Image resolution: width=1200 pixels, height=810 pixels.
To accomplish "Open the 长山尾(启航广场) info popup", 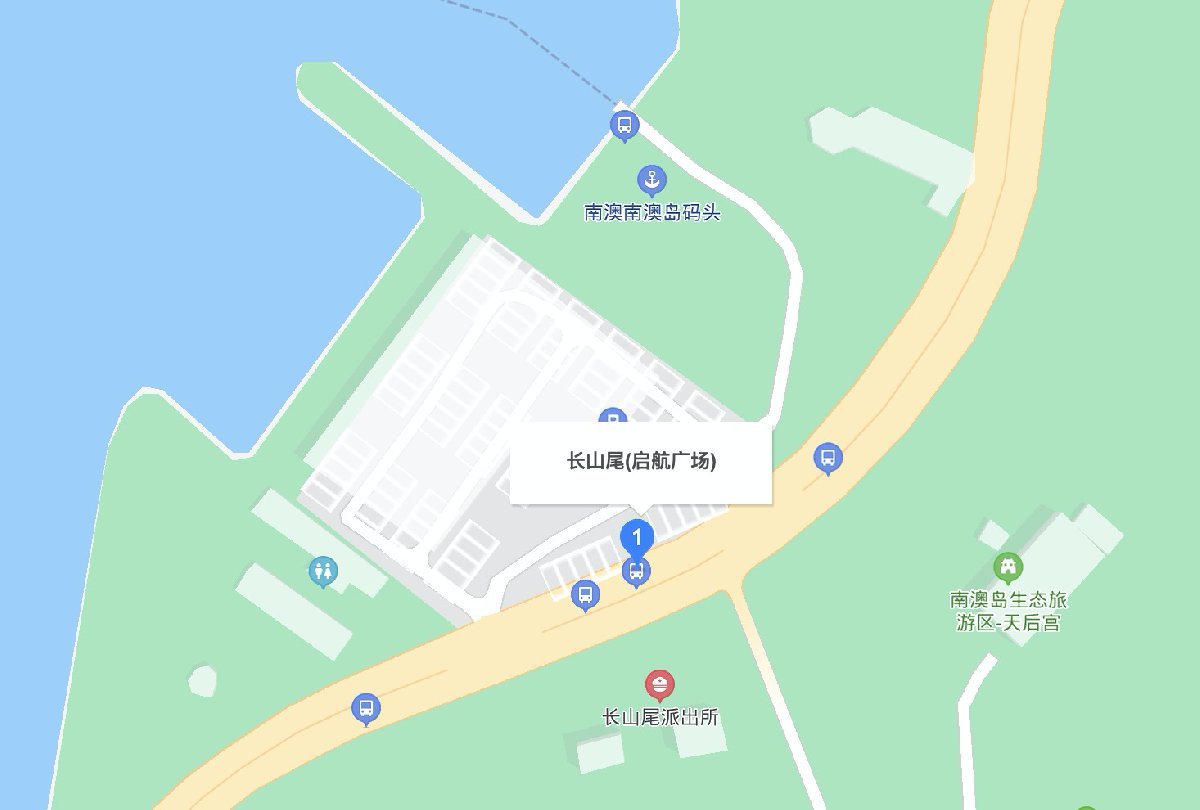I will 641,462.
